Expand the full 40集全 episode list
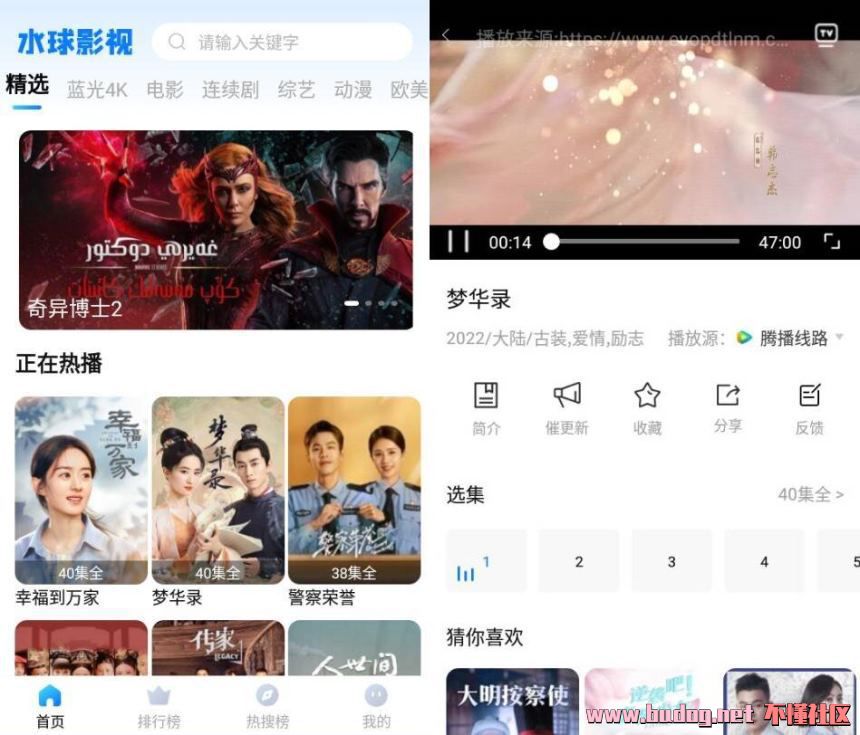This screenshot has width=860, height=735. tap(810, 494)
